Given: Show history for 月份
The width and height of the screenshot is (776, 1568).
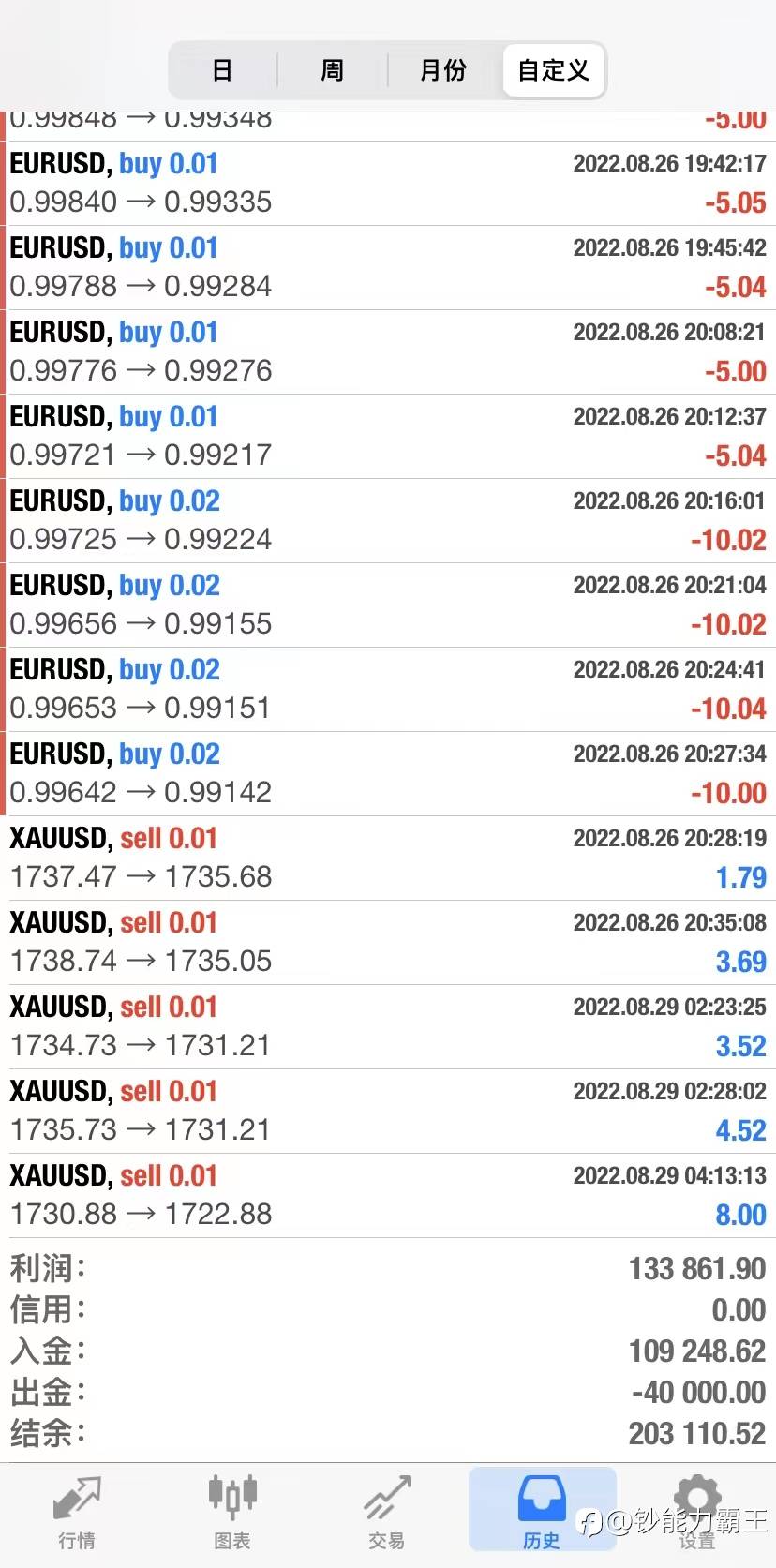Looking at the screenshot, I should point(442,70).
